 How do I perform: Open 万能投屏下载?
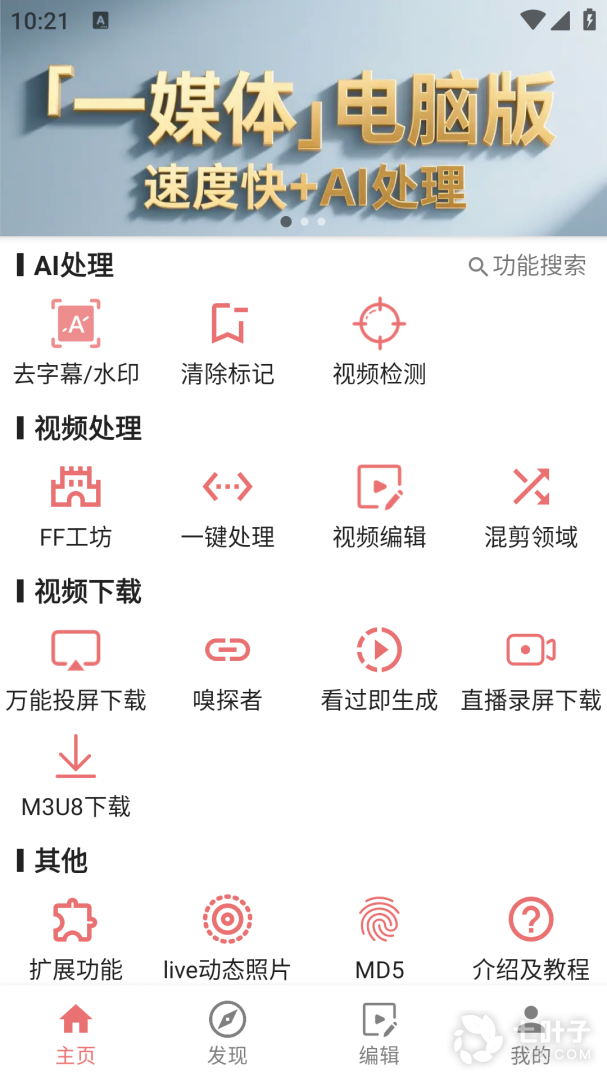[x=76, y=670]
